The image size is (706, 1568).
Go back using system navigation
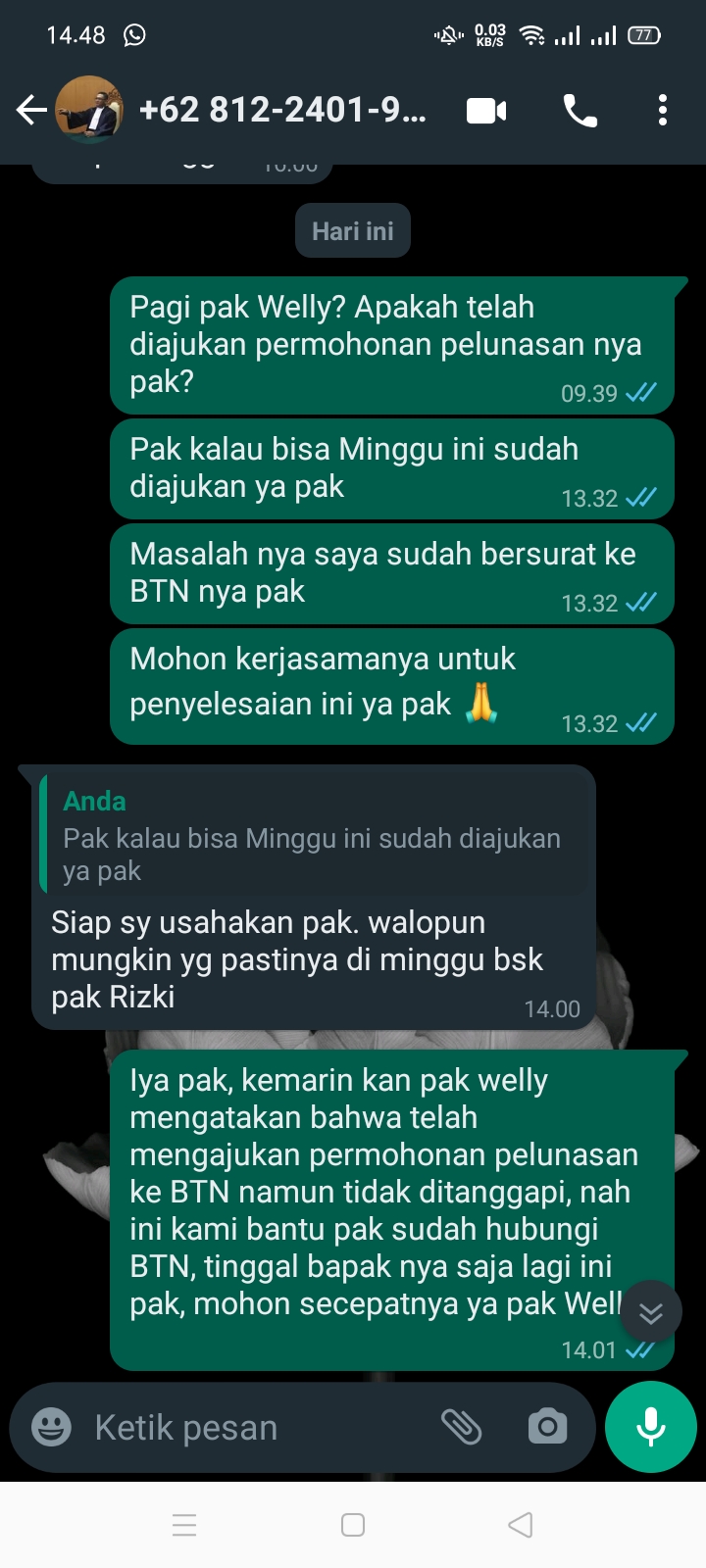521,1525
